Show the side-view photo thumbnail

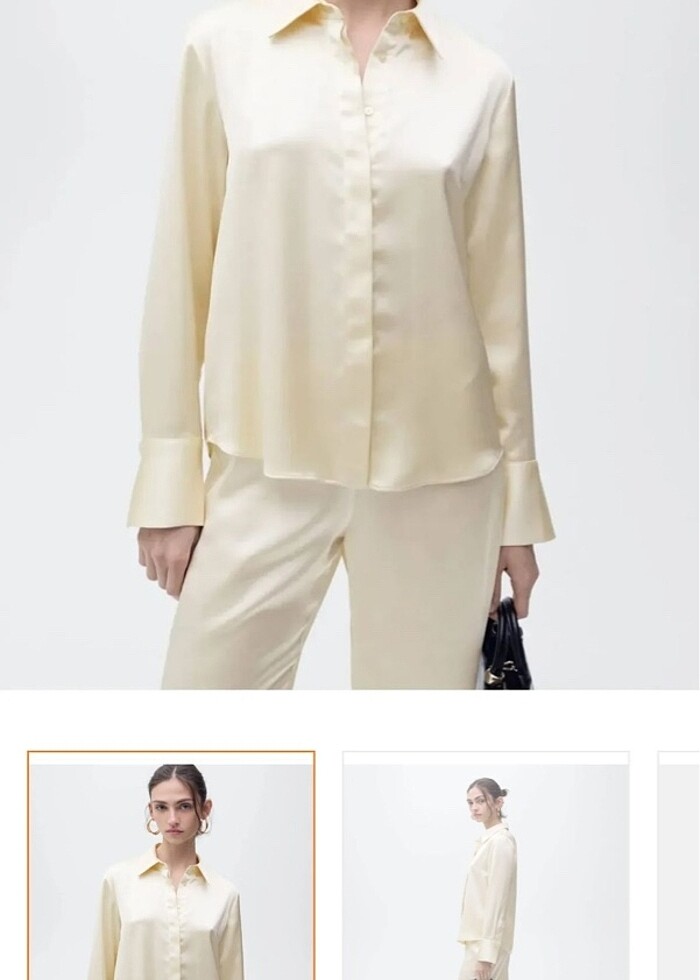pyautogui.click(x=486, y=866)
